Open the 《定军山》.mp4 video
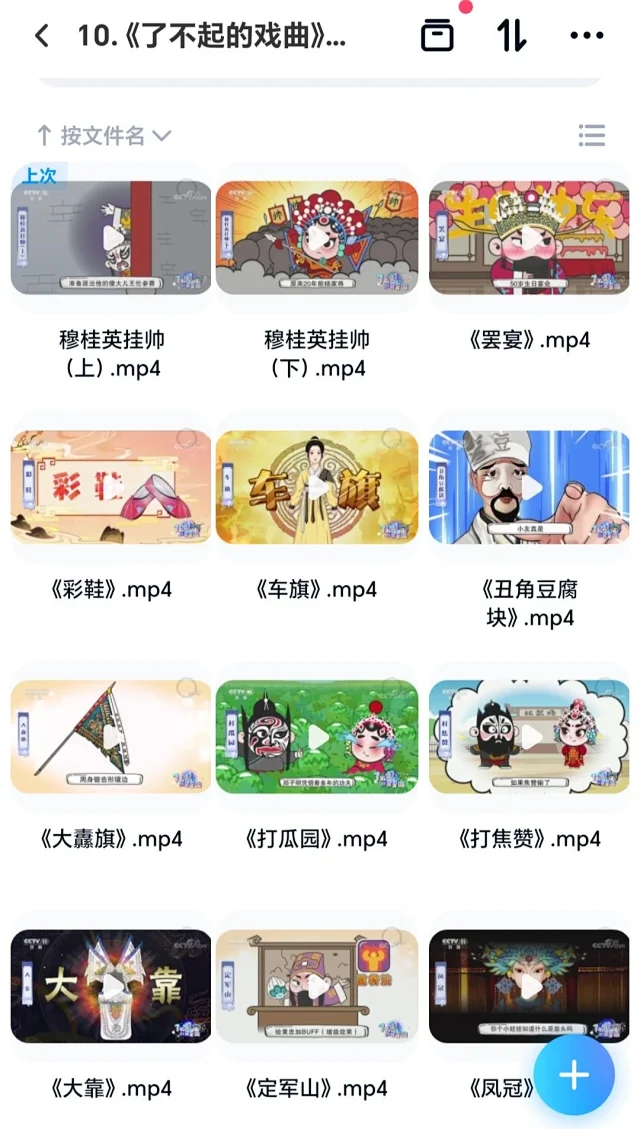This screenshot has width=640, height=1129. [x=317, y=987]
